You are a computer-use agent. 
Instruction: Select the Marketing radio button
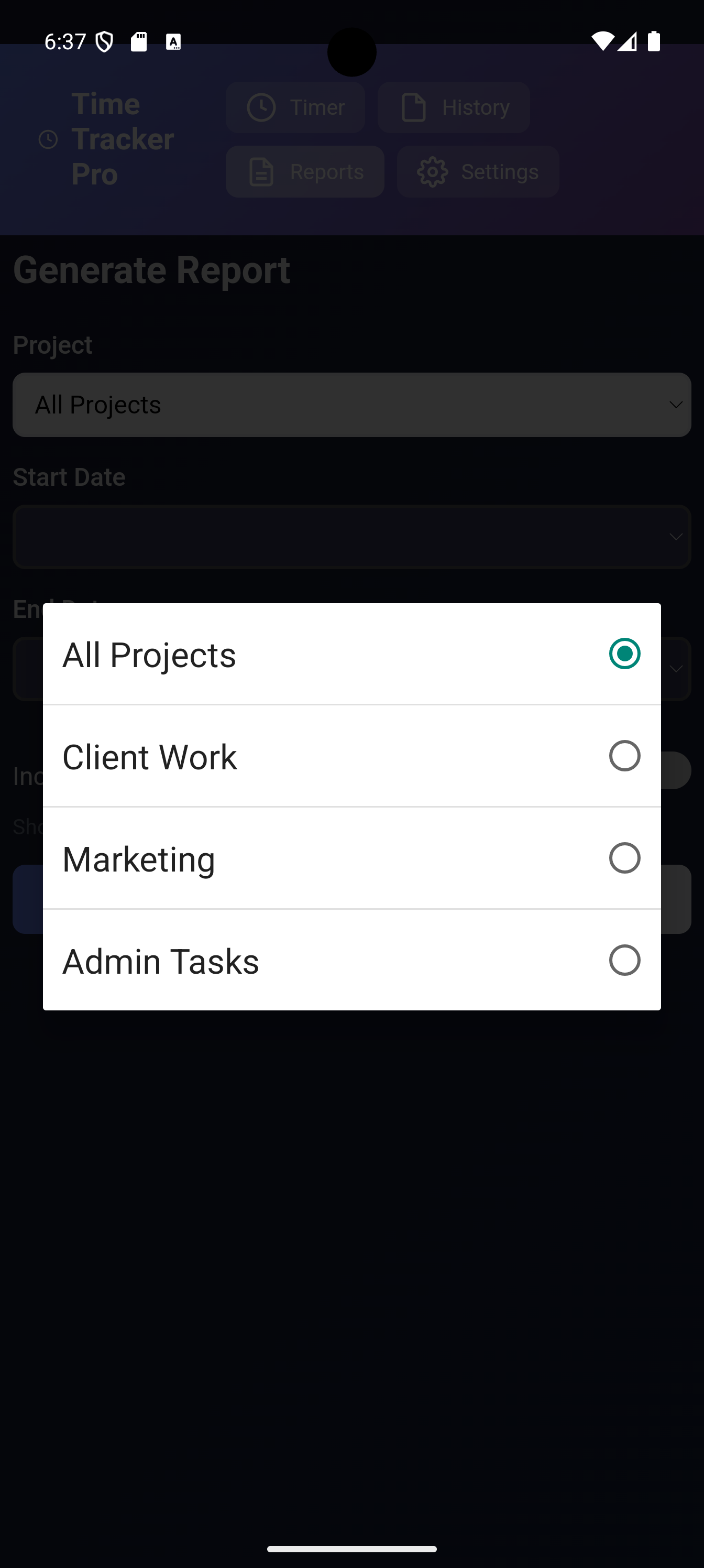coord(624,858)
